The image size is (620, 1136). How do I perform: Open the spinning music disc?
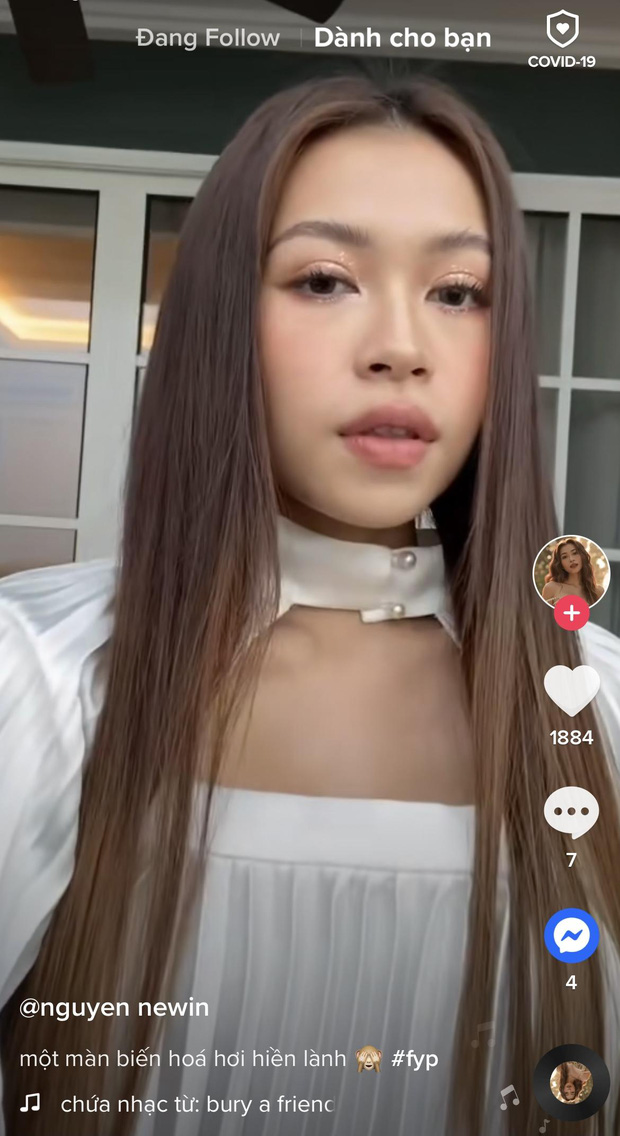tap(571, 1083)
